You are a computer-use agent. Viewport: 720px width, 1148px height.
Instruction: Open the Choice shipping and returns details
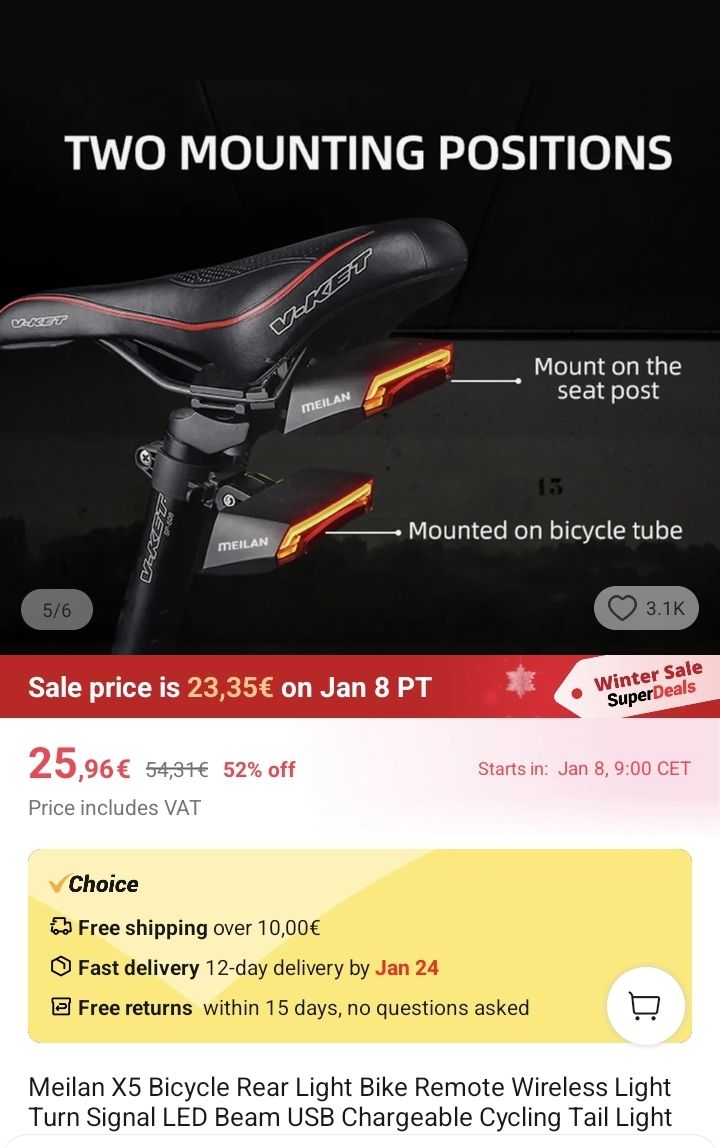(320, 946)
